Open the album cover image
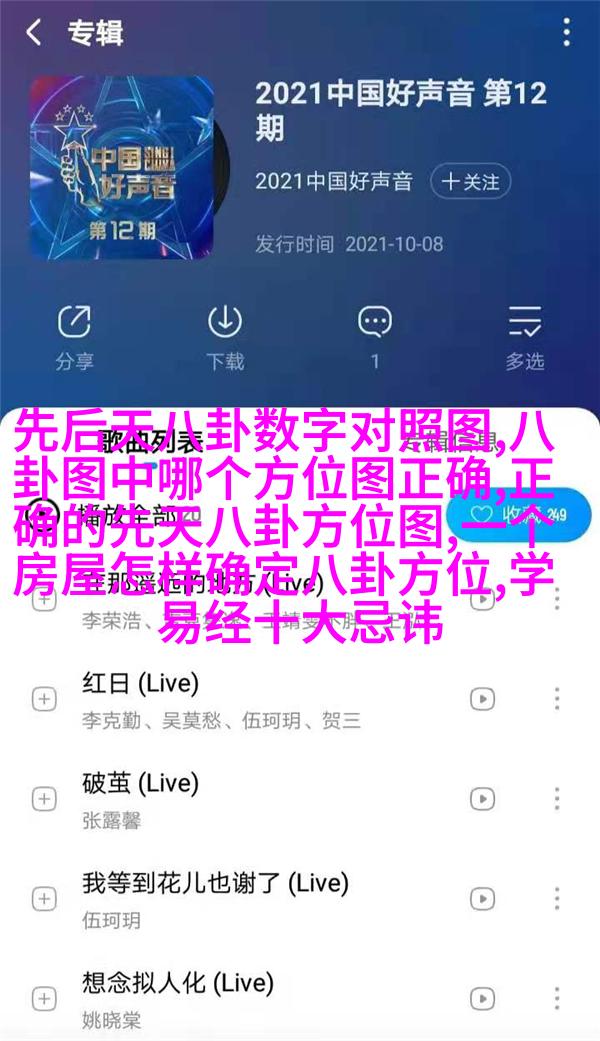 pyautogui.click(x=122, y=166)
